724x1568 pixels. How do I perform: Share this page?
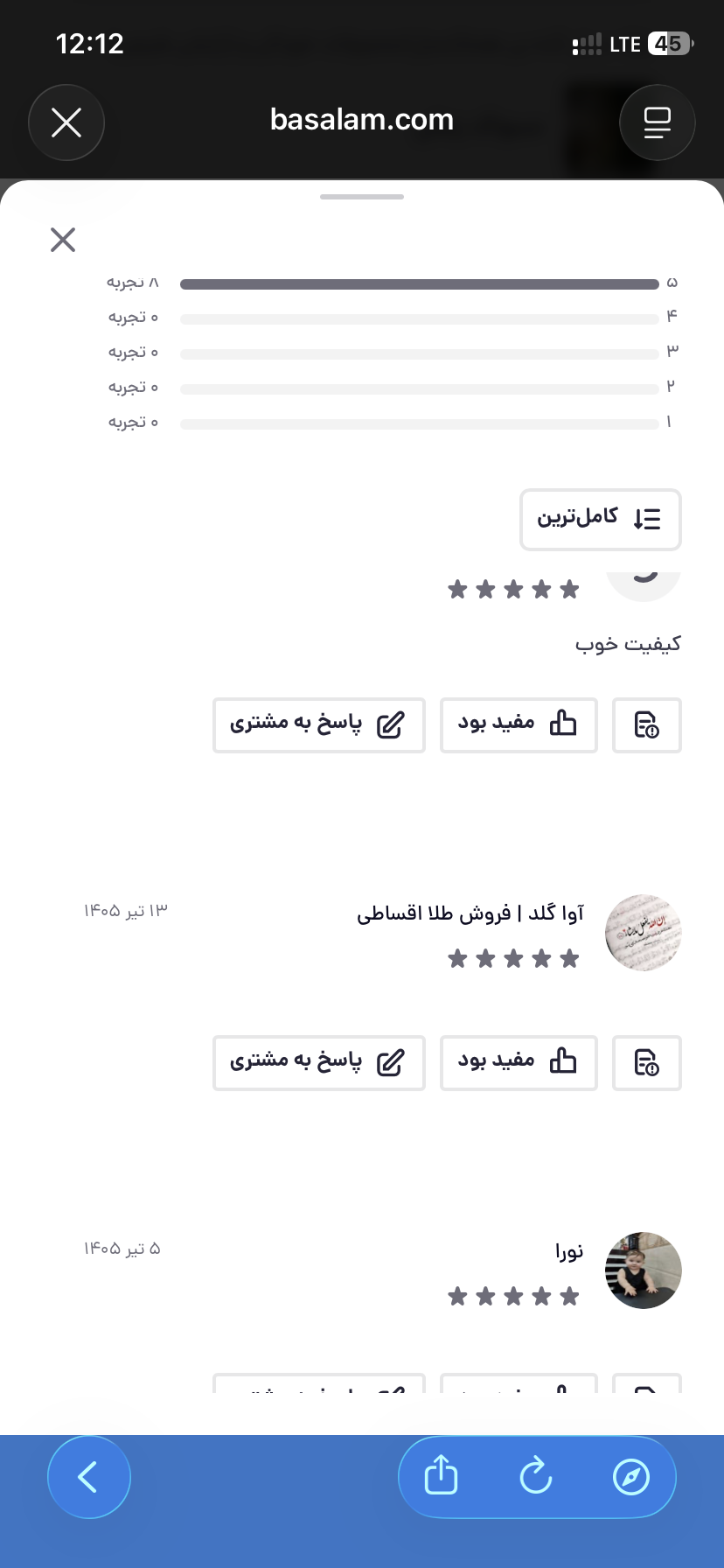442,1477
